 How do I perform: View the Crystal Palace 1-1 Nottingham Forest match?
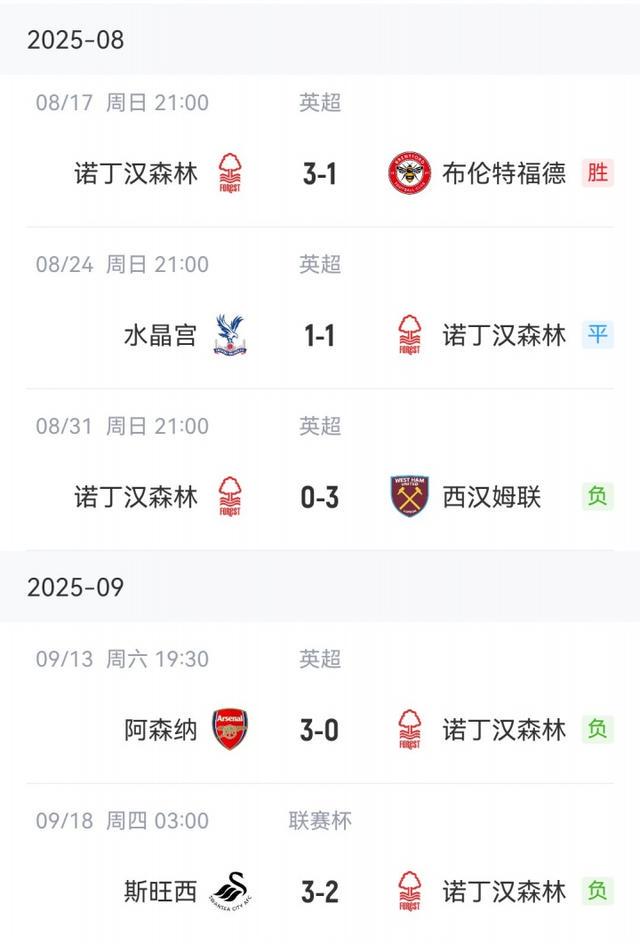[319, 335]
